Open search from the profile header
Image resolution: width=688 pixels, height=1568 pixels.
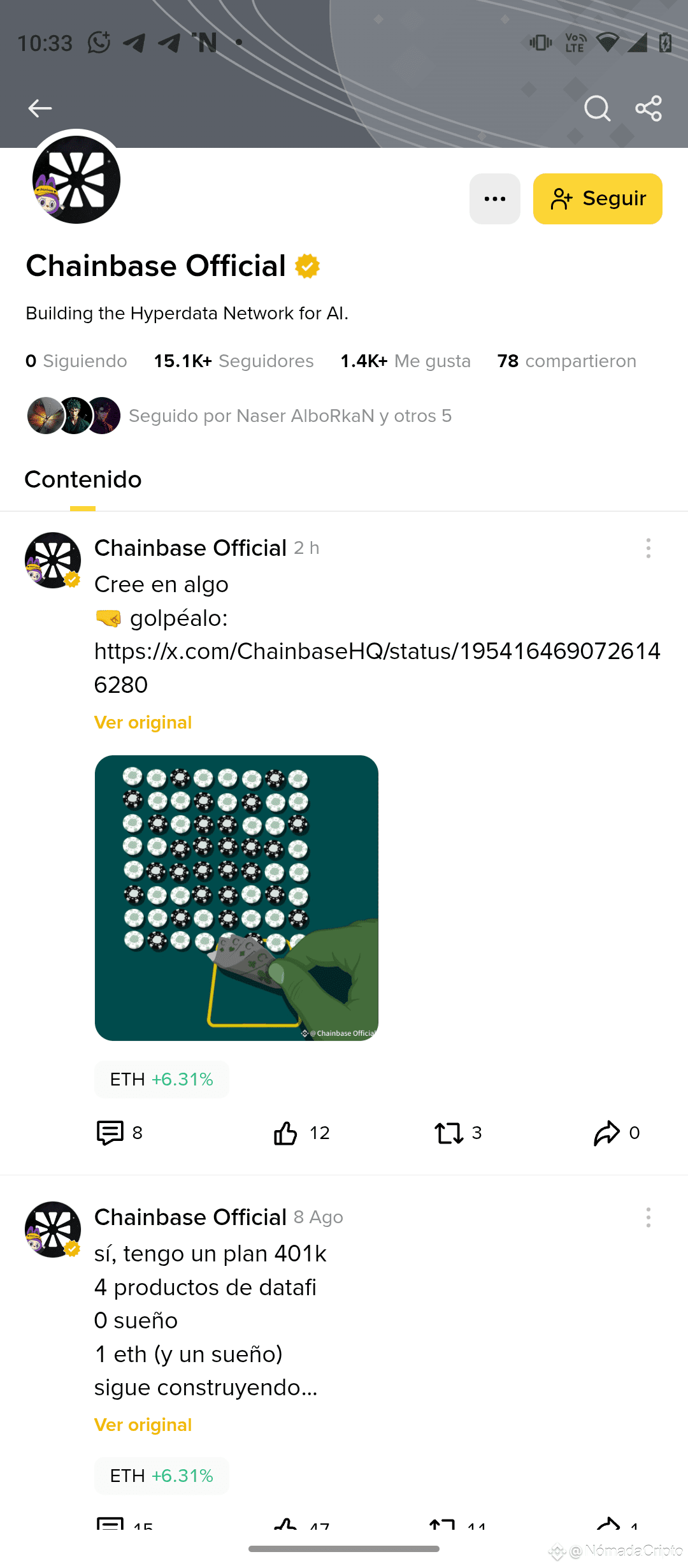point(597,108)
